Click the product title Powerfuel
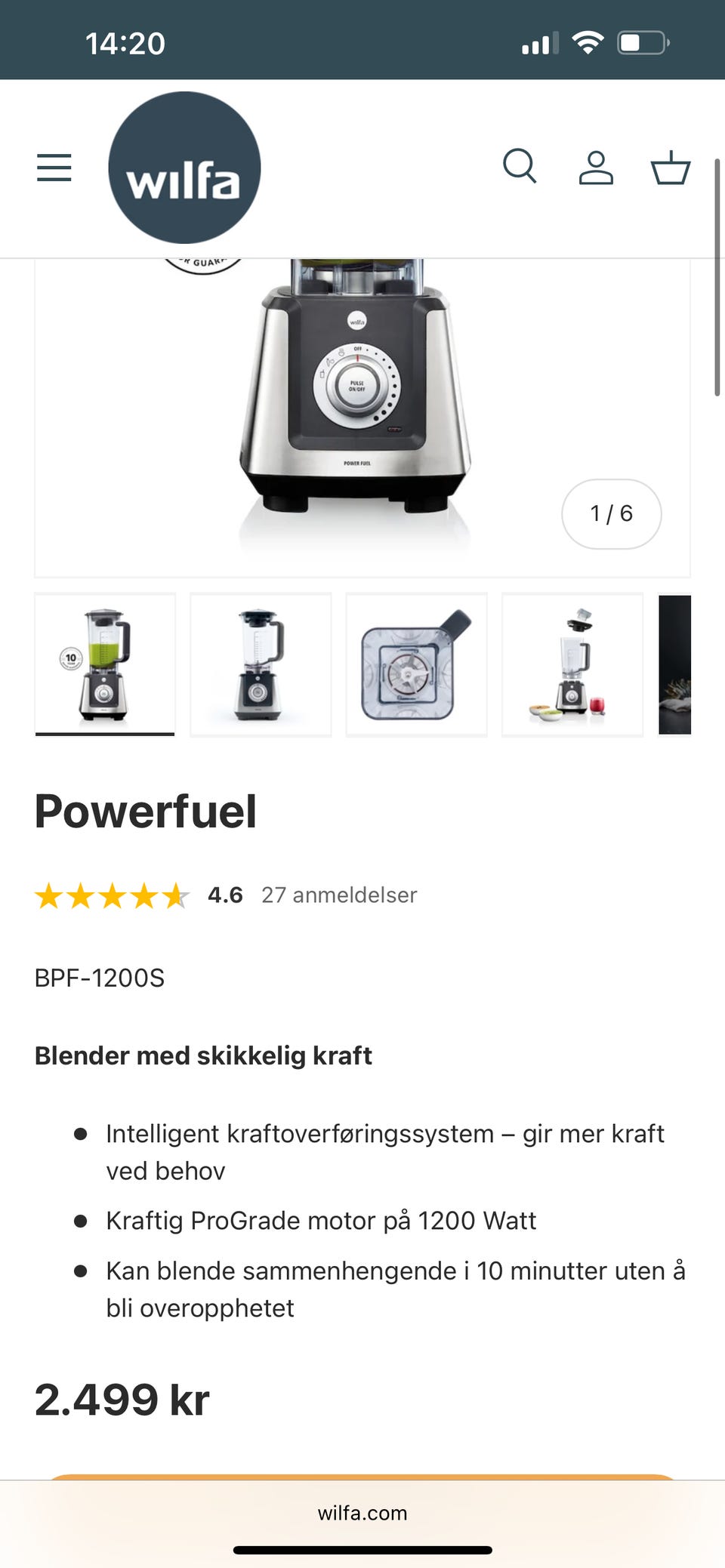The image size is (725, 1568). [x=146, y=811]
